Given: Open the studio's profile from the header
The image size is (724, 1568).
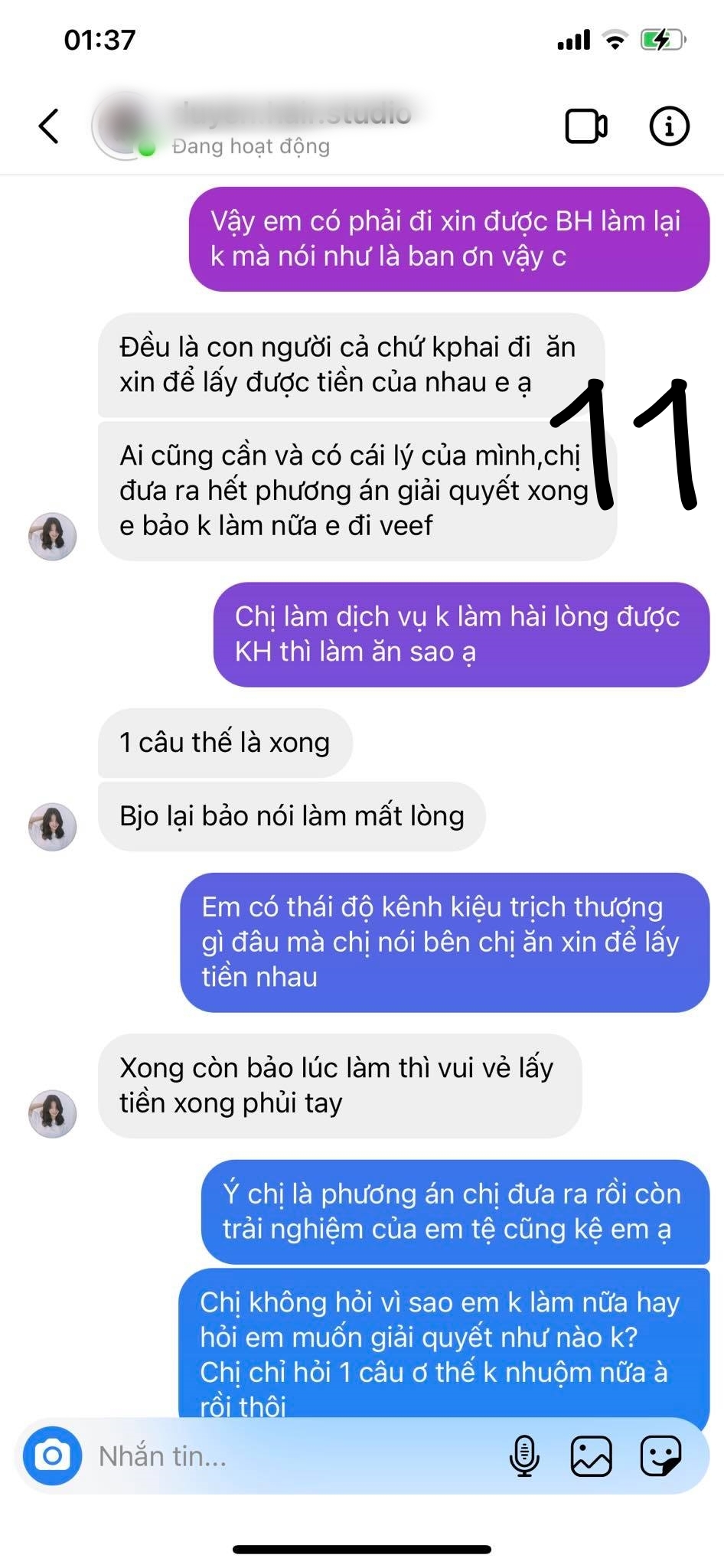Looking at the screenshot, I should (291, 115).
